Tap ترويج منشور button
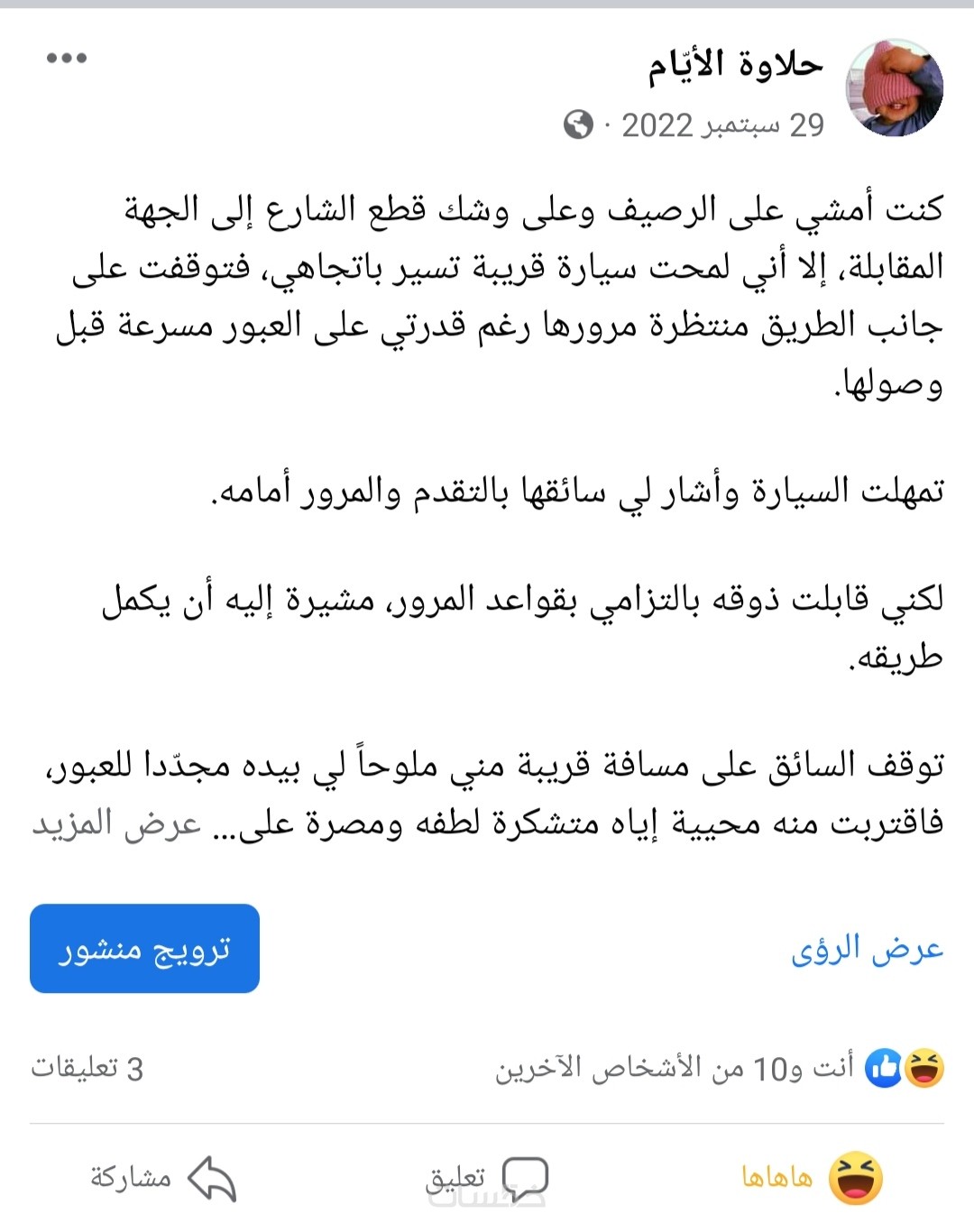Screen dimensions: 974x1232 tap(144, 949)
